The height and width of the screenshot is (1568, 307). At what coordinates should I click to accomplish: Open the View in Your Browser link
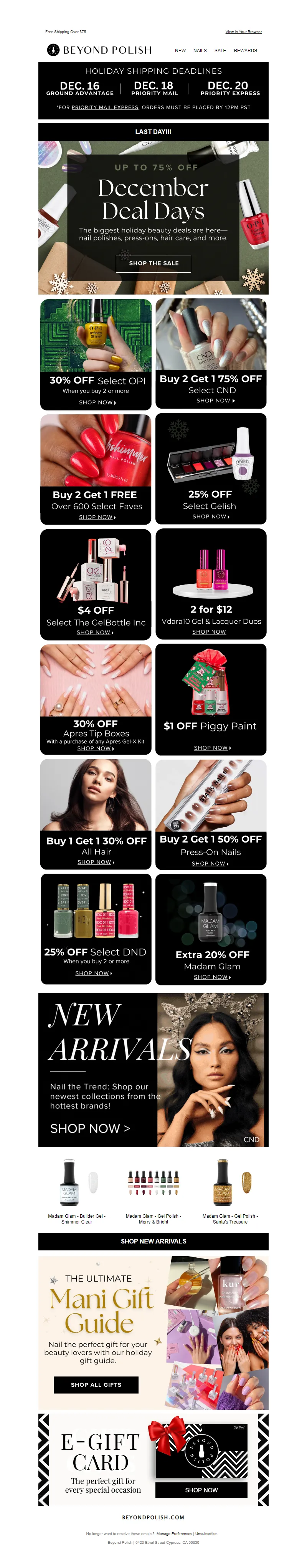[243, 31]
